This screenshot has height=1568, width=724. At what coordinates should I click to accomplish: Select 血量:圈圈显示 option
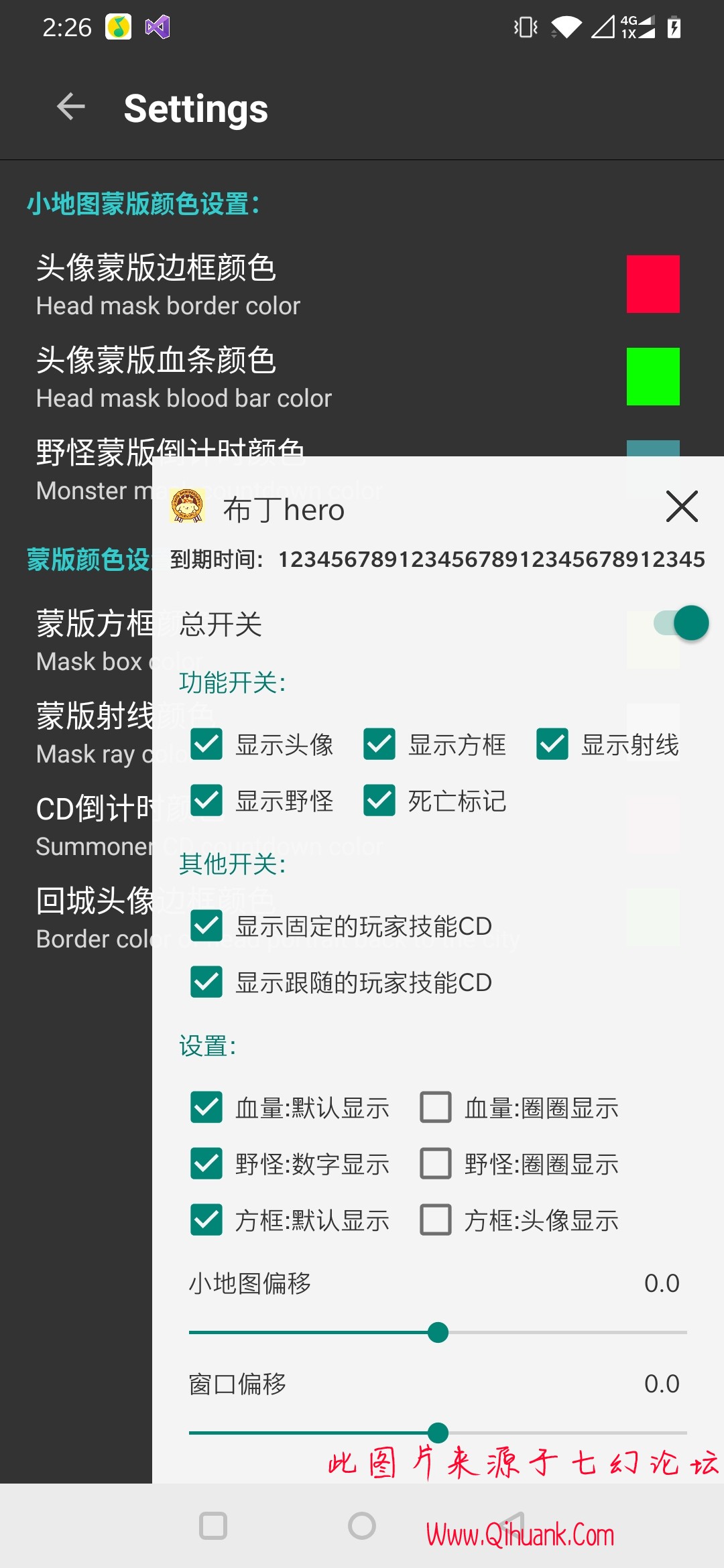[436, 1108]
